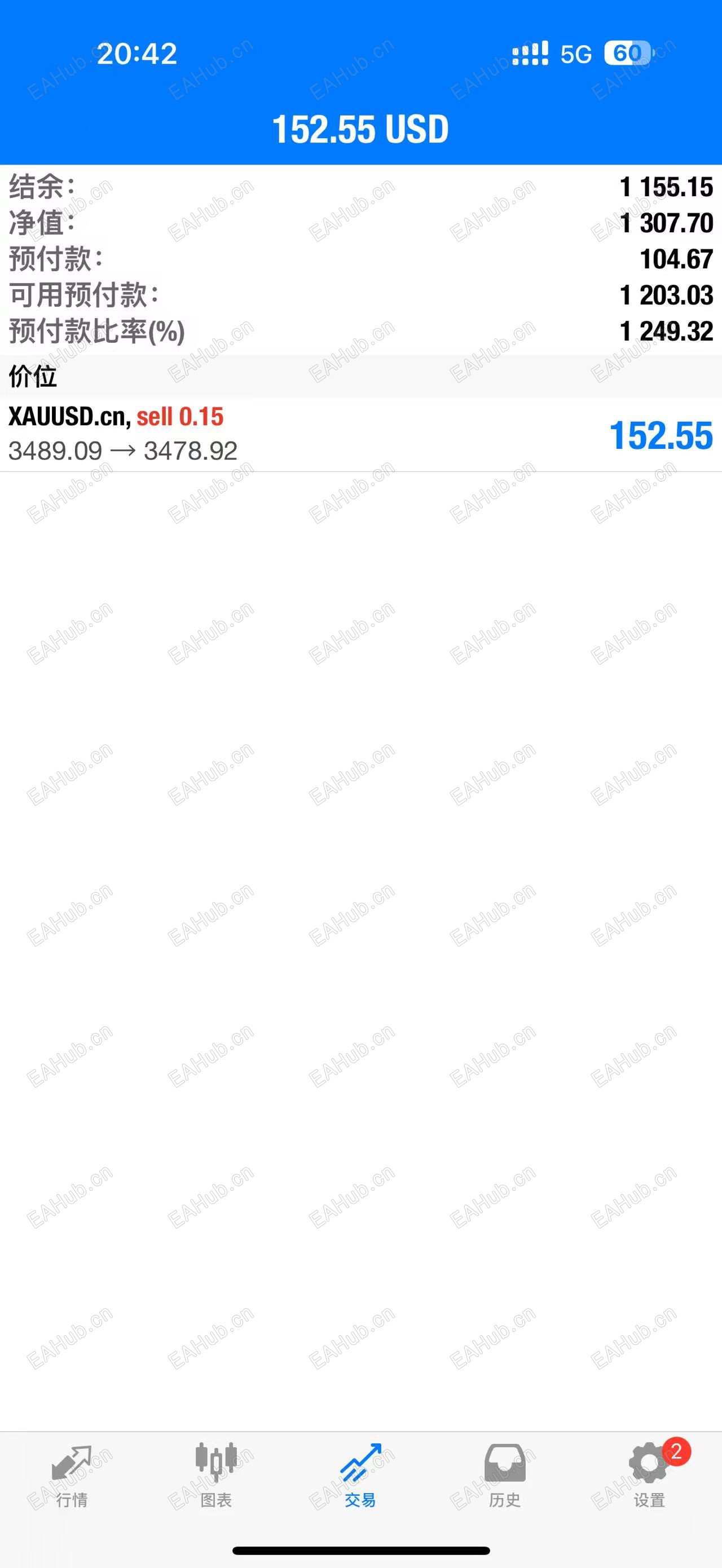
Task: Open the 设置 settings tab
Action: [x=649, y=1474]
